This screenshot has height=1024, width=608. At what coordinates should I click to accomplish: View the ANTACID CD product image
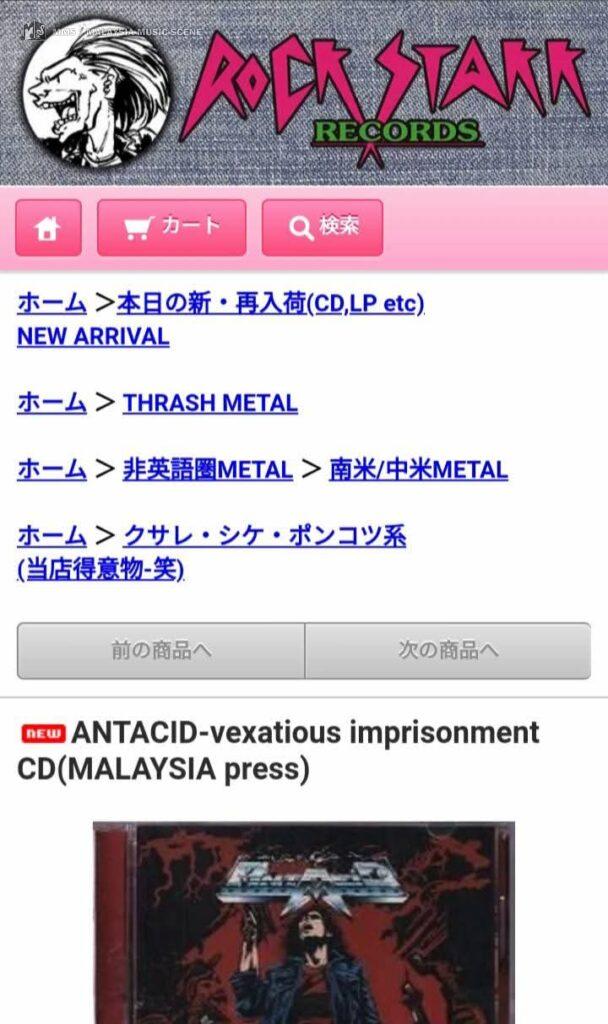point(303,920)
